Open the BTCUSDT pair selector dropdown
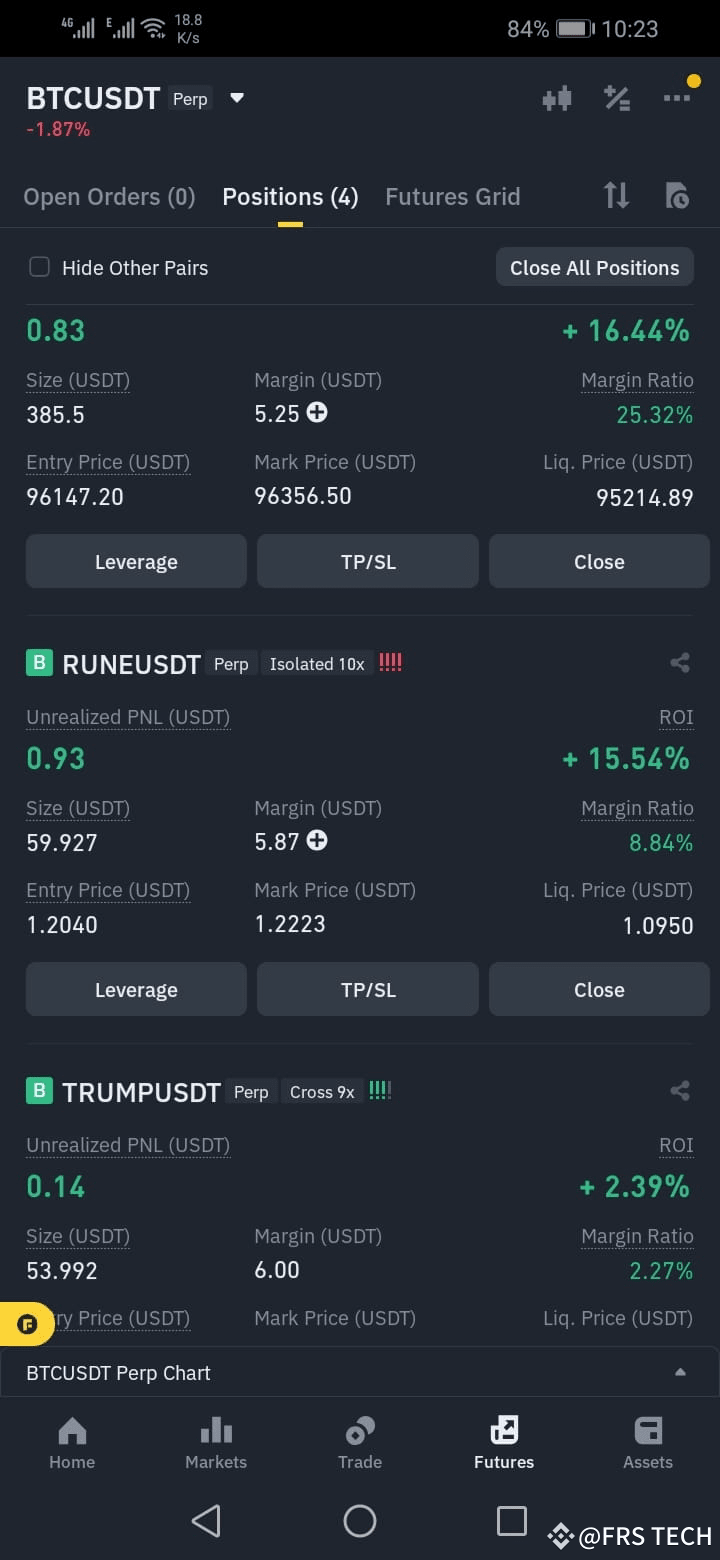This screenshot has height=1560, width=720. (x=236, y=98)
